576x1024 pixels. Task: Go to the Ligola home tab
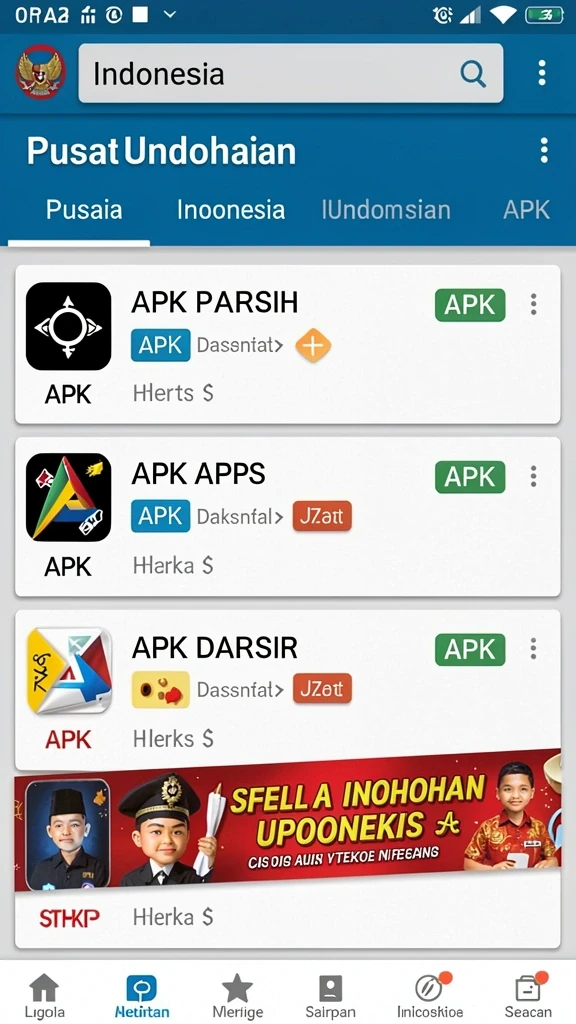(44, 996)
